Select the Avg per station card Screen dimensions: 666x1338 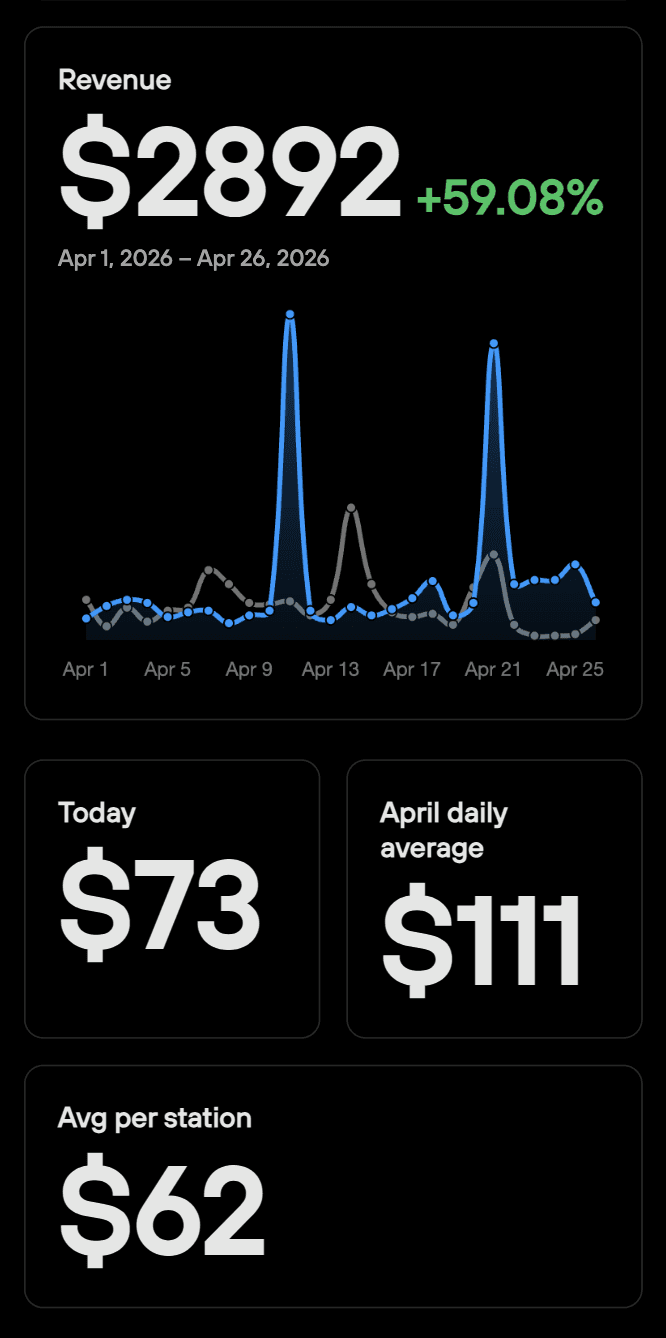tap(333, 1185)
